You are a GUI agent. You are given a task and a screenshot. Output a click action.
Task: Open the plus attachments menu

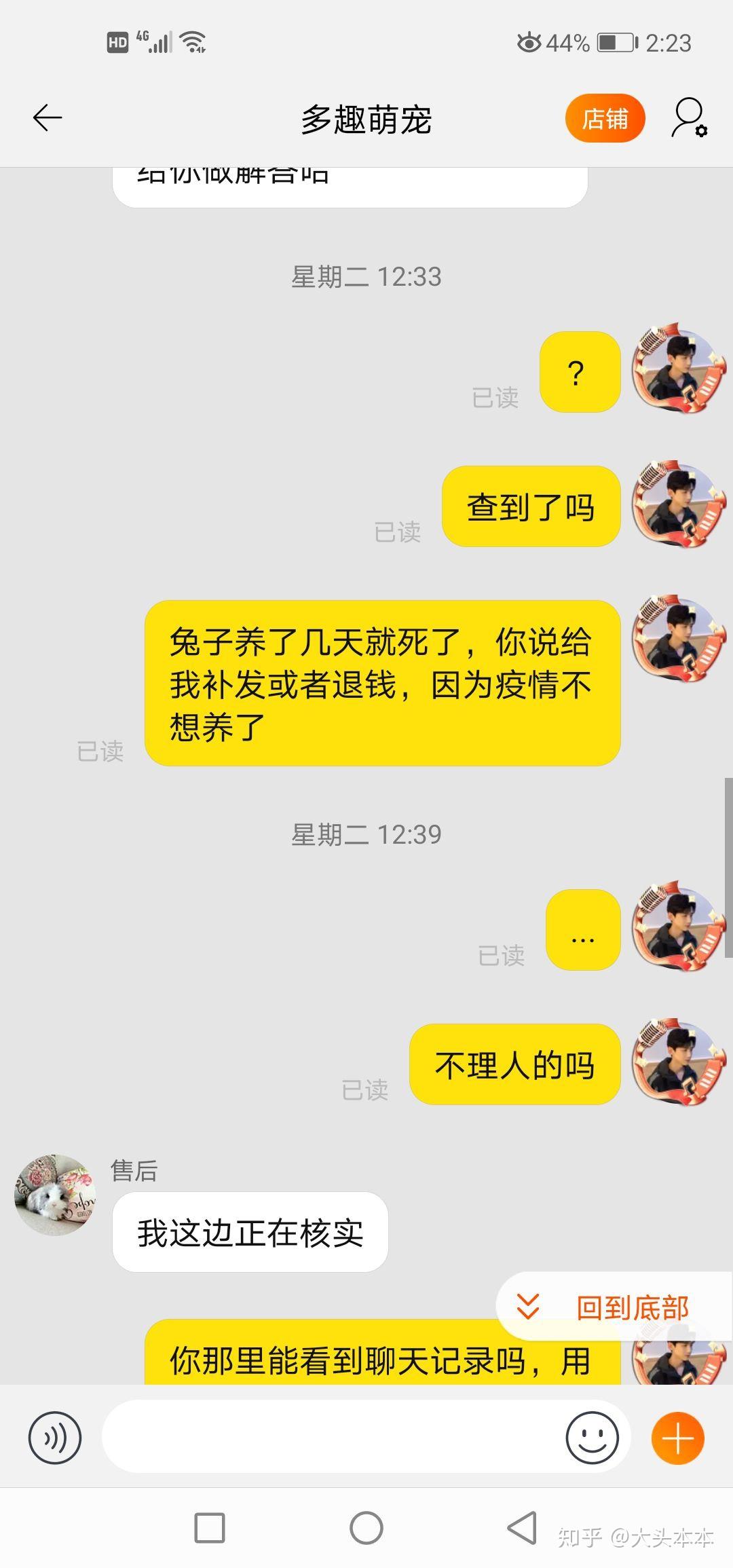coord(677,1438)
